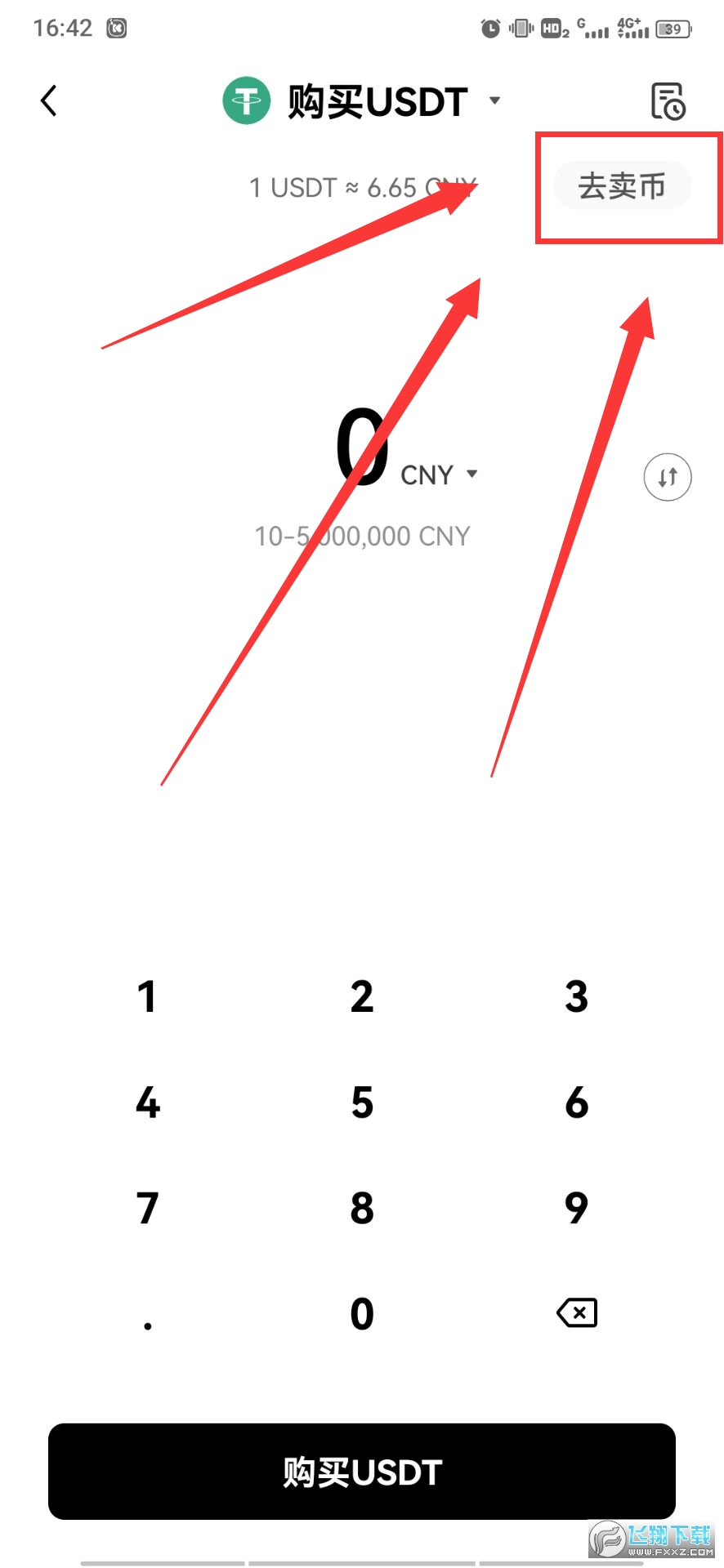Tap the back arrow to exit purchase screen

[x=47, y=100]
